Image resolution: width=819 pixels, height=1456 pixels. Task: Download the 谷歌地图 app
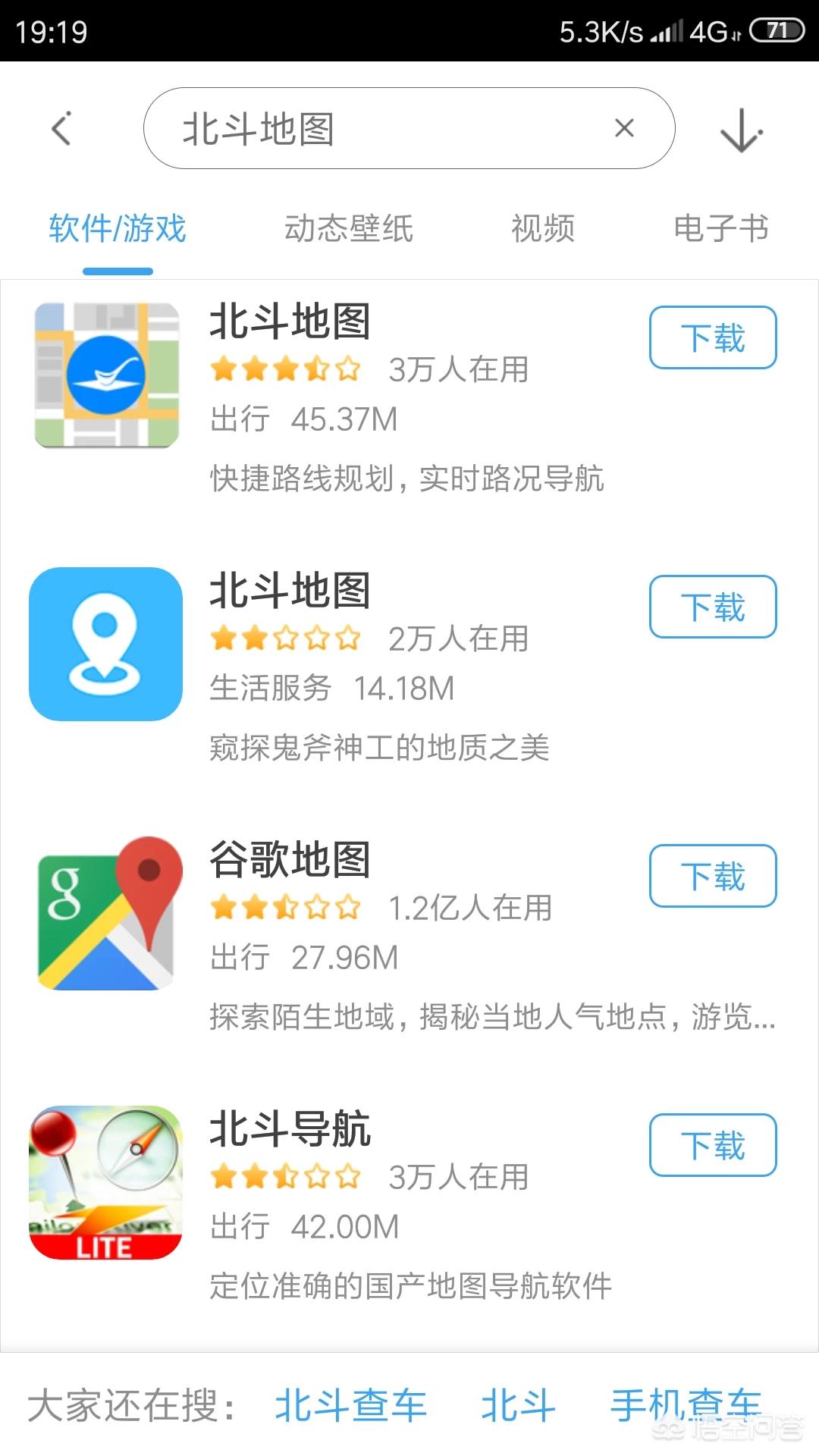click(x=713, y=876)
